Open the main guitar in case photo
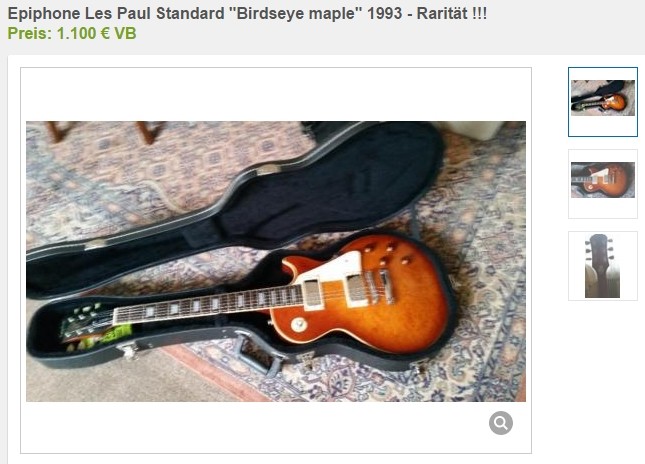Viewport: 645px width, 464px height. click(275, 260)
